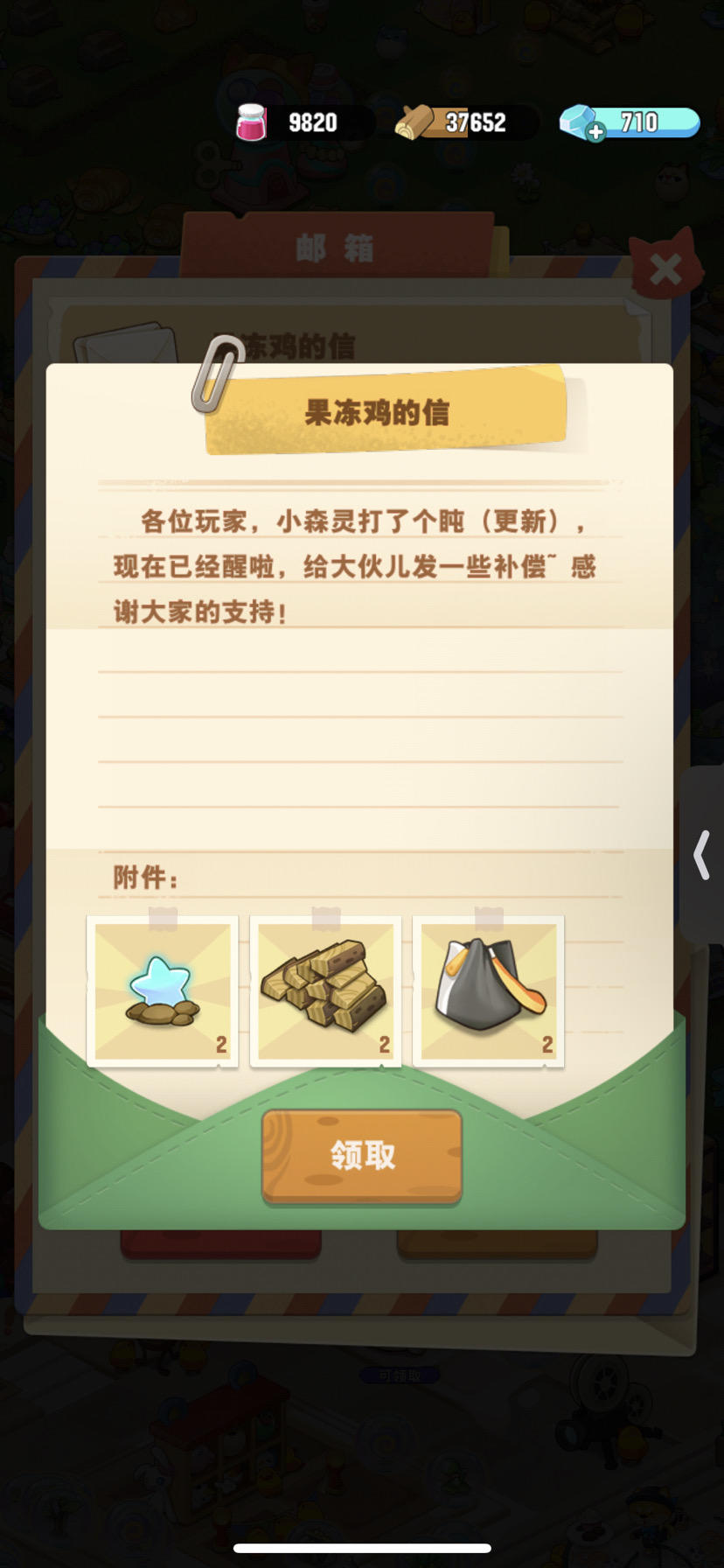
Task: Tap the wooden log currency icon
Action: pyautogui.click(x=414, y=122)
